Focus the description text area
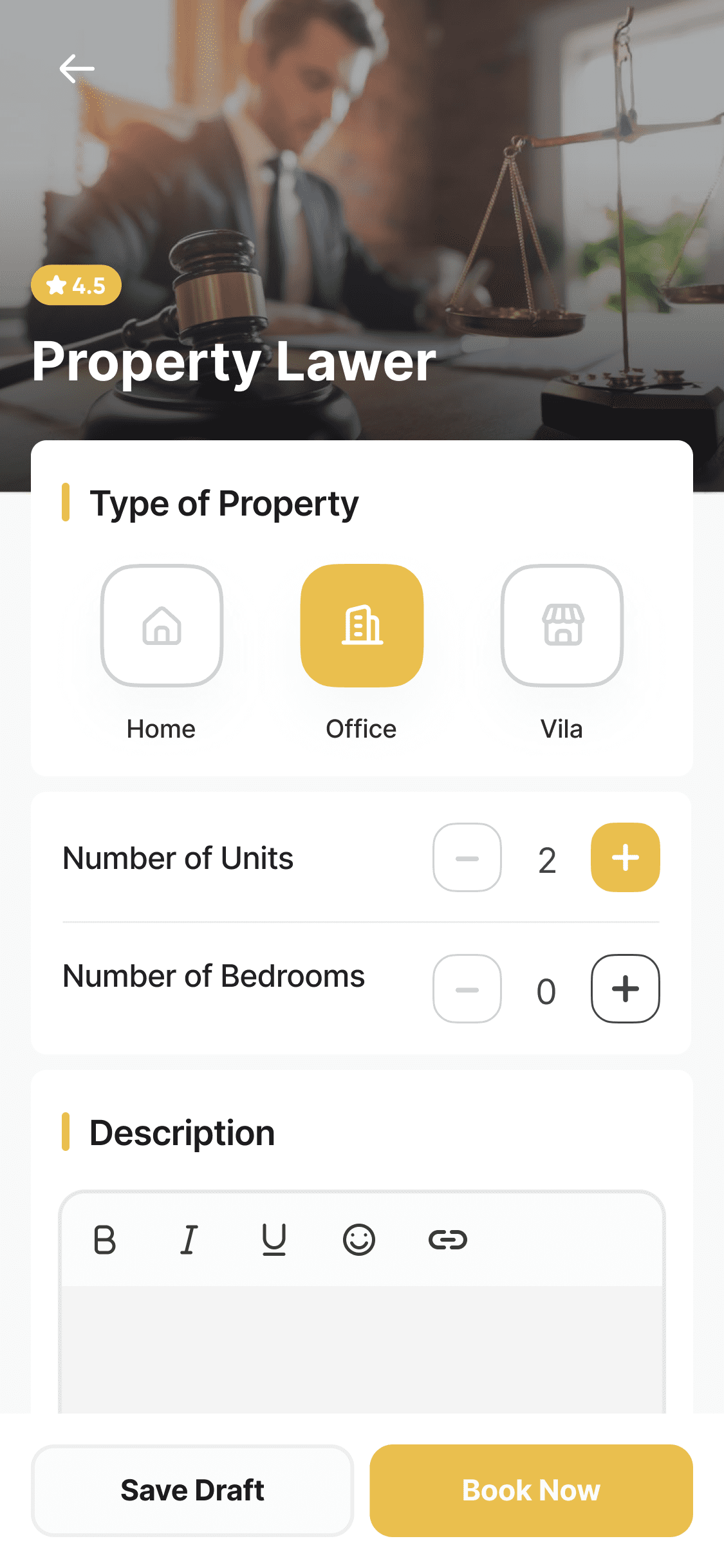 click(x=362, y=1350)
